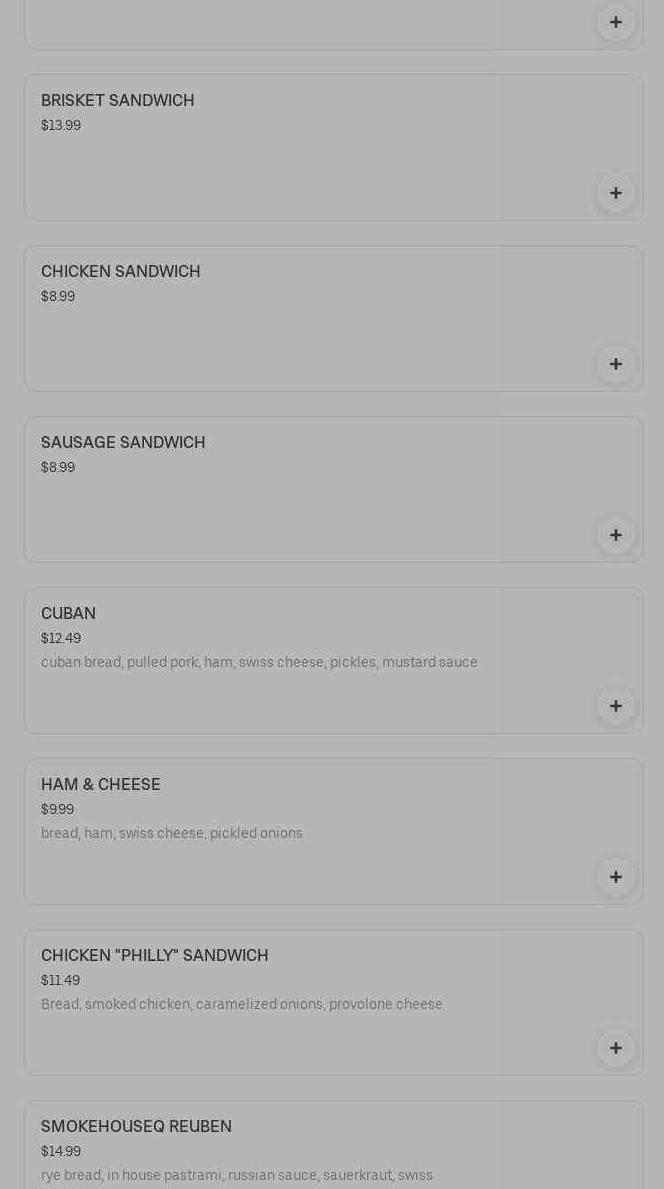Add Chicken Sandwich via plus button
664x1189 pixels.
(616, 364)
